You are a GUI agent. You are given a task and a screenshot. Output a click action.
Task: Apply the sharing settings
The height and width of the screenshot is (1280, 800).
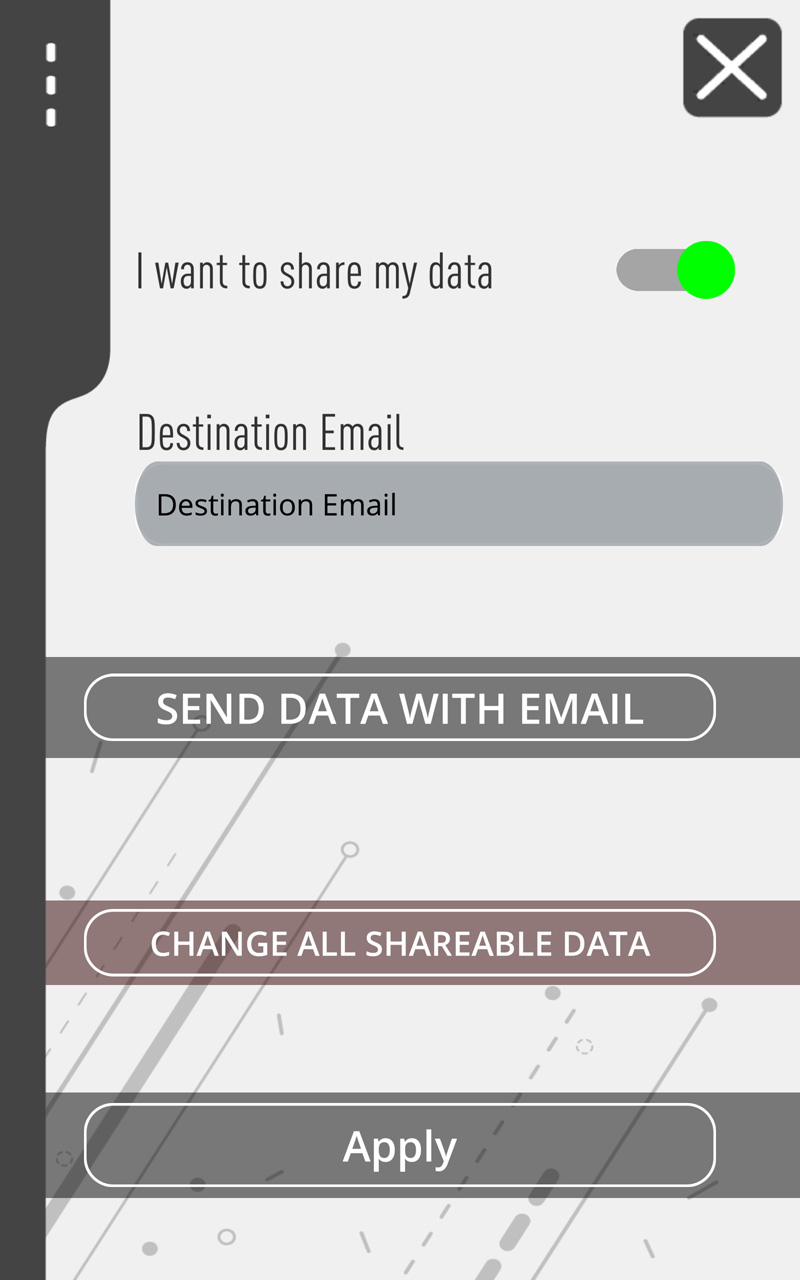click(x=400, y=1145)
